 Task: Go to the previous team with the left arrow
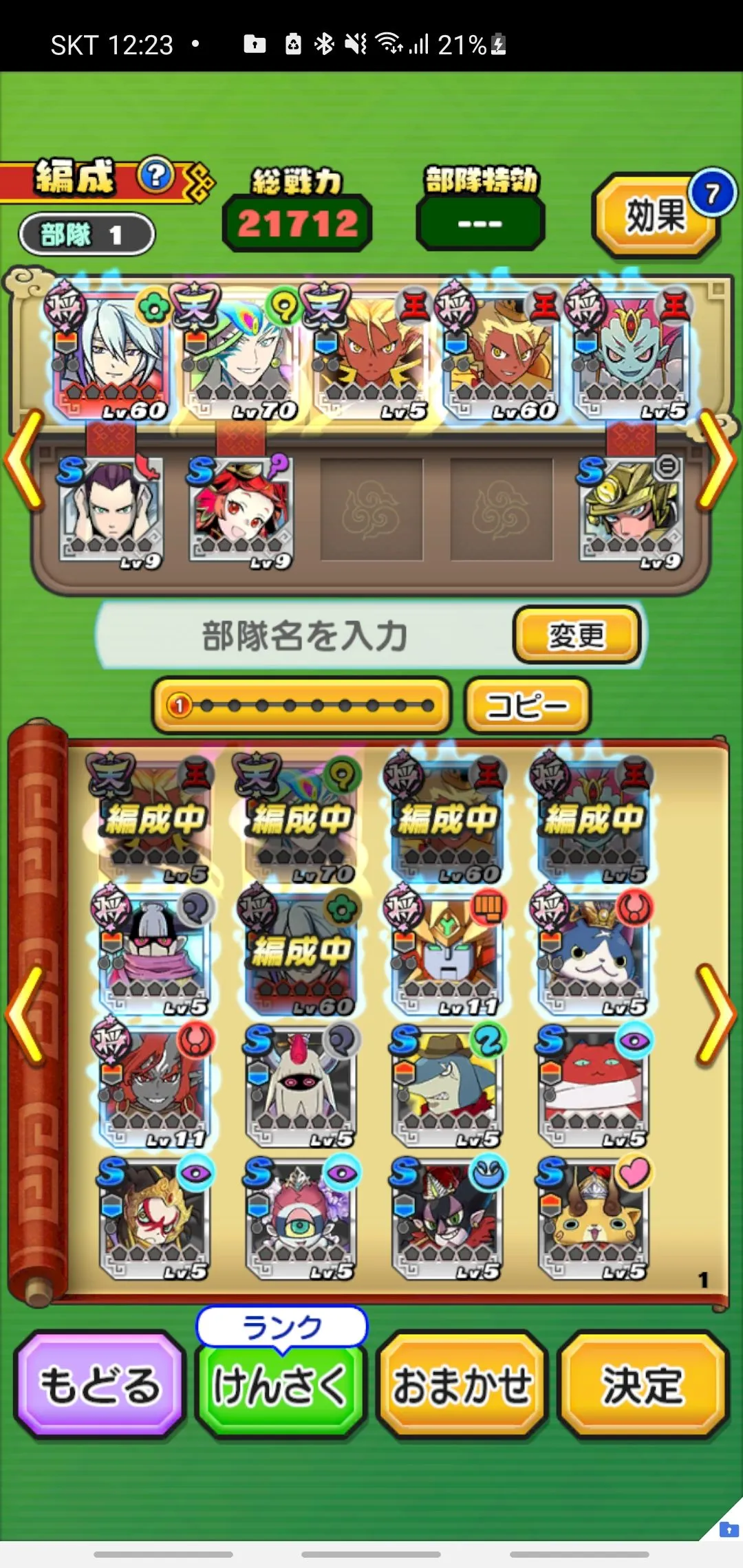(25, 459)
